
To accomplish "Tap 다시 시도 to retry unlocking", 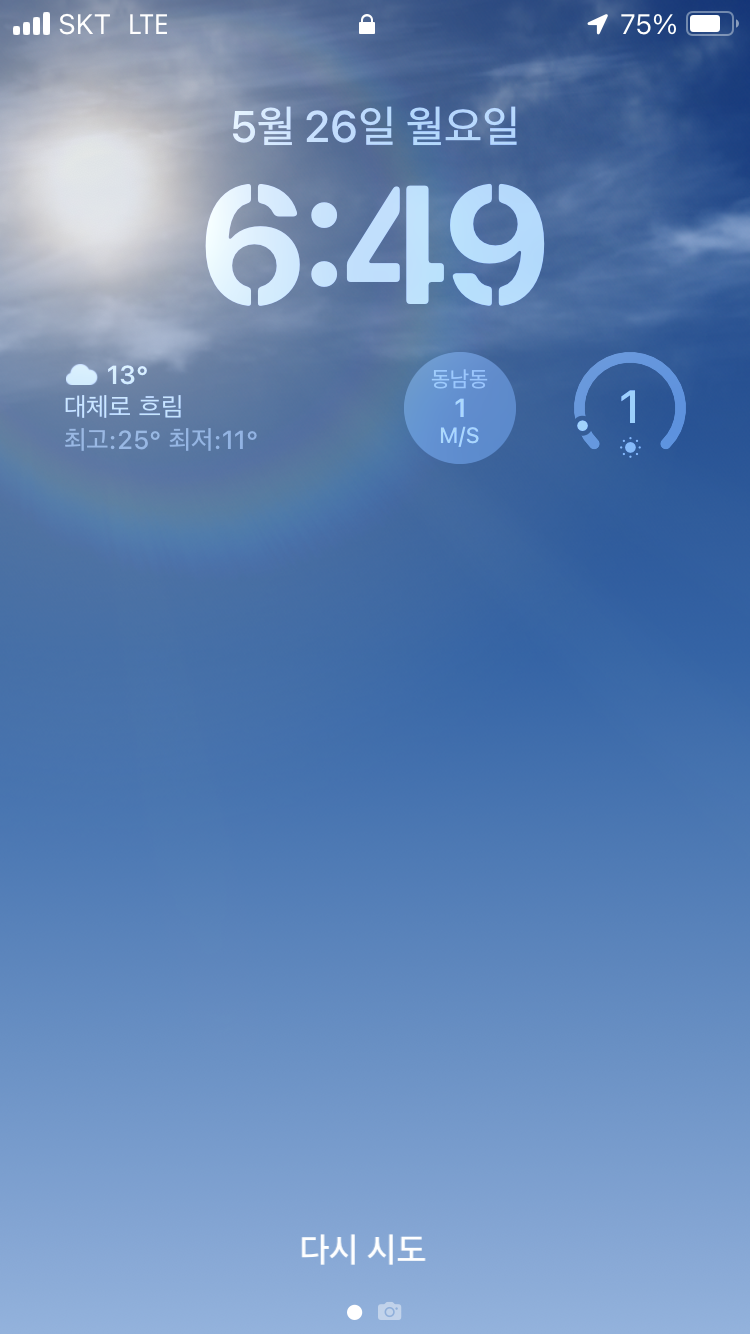I will pyautogui.click(x=363, y=1249).
